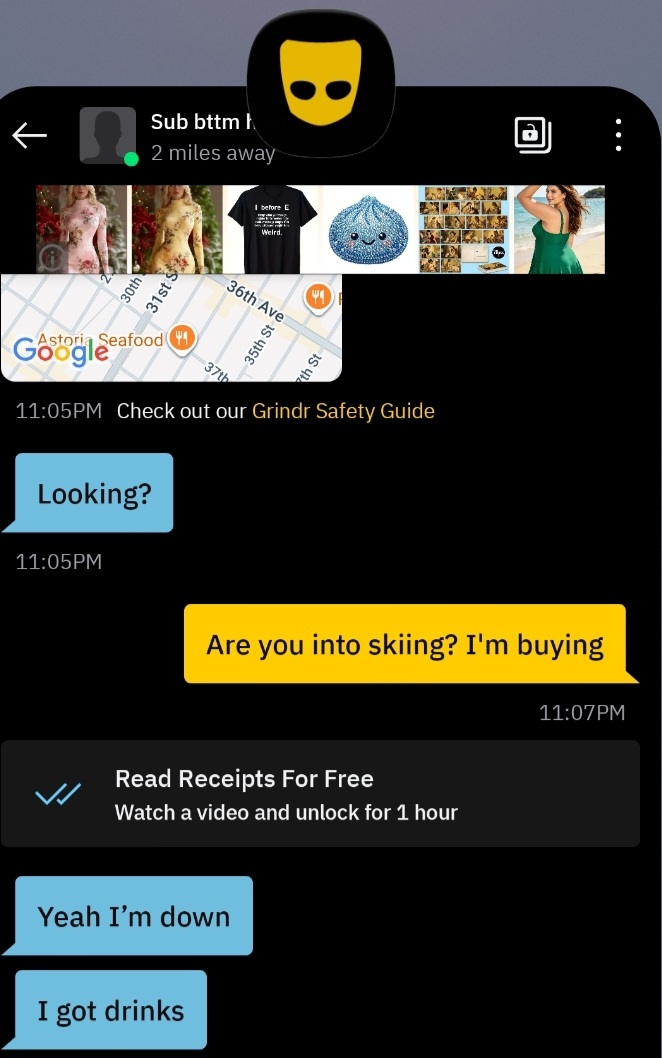662x1058 pixels.
Task: Open the private album share icon
Action: tap(533, 135)
